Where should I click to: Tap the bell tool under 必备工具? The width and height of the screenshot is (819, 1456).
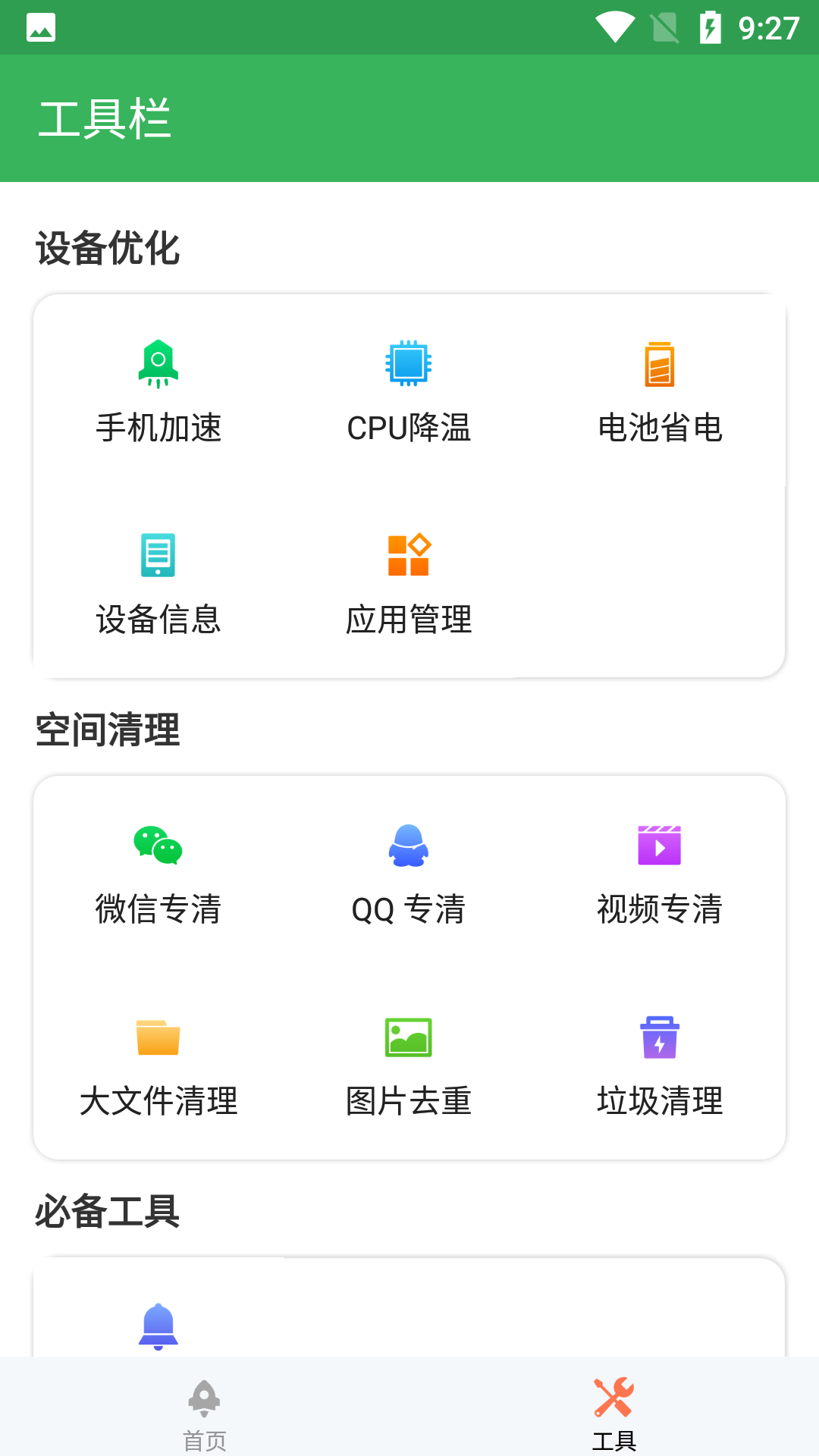point(158,1326)
